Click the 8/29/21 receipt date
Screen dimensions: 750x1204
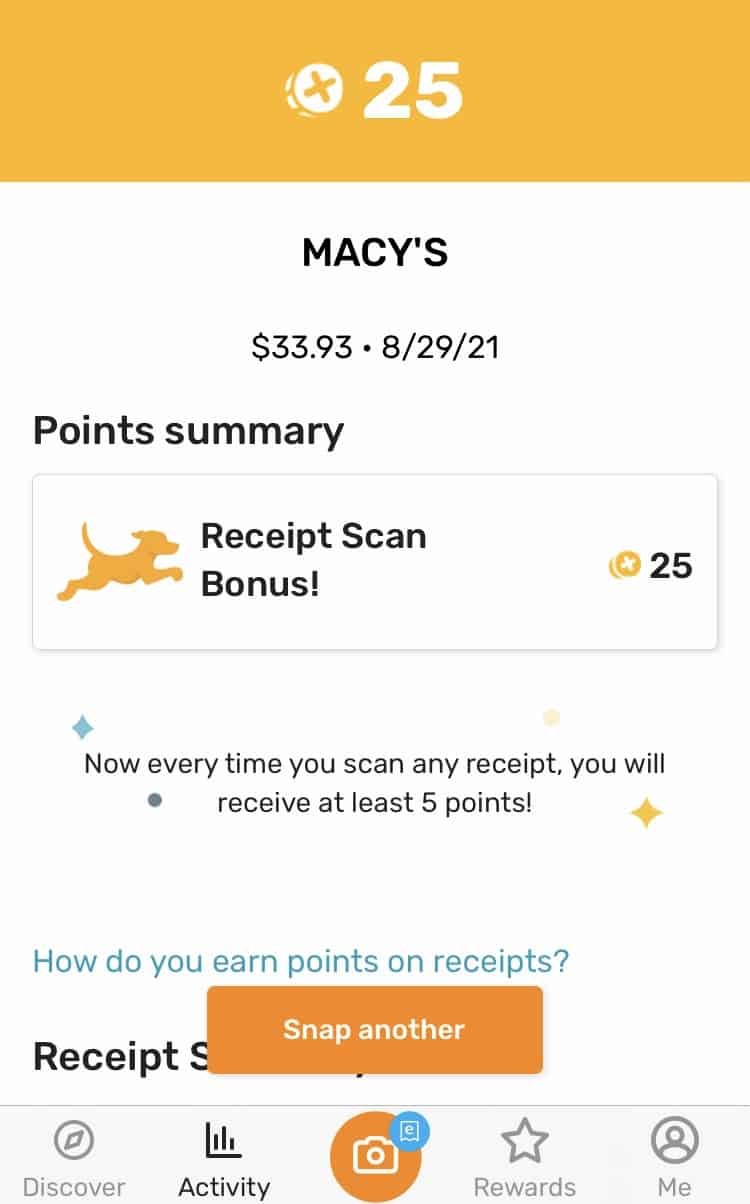pyautogui.click(x=440, y=347)
